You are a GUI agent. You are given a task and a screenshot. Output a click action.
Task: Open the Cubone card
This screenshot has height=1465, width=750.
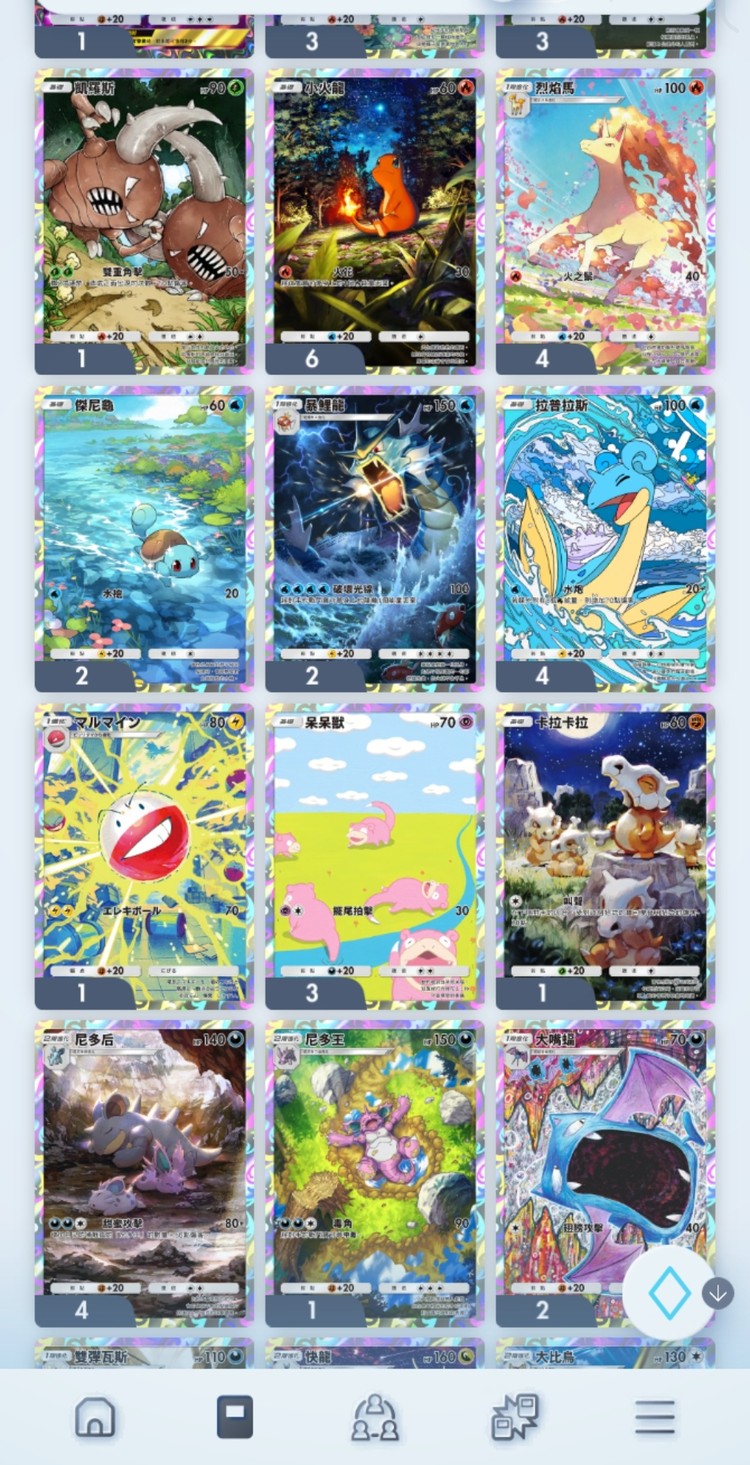click(605, 850)
